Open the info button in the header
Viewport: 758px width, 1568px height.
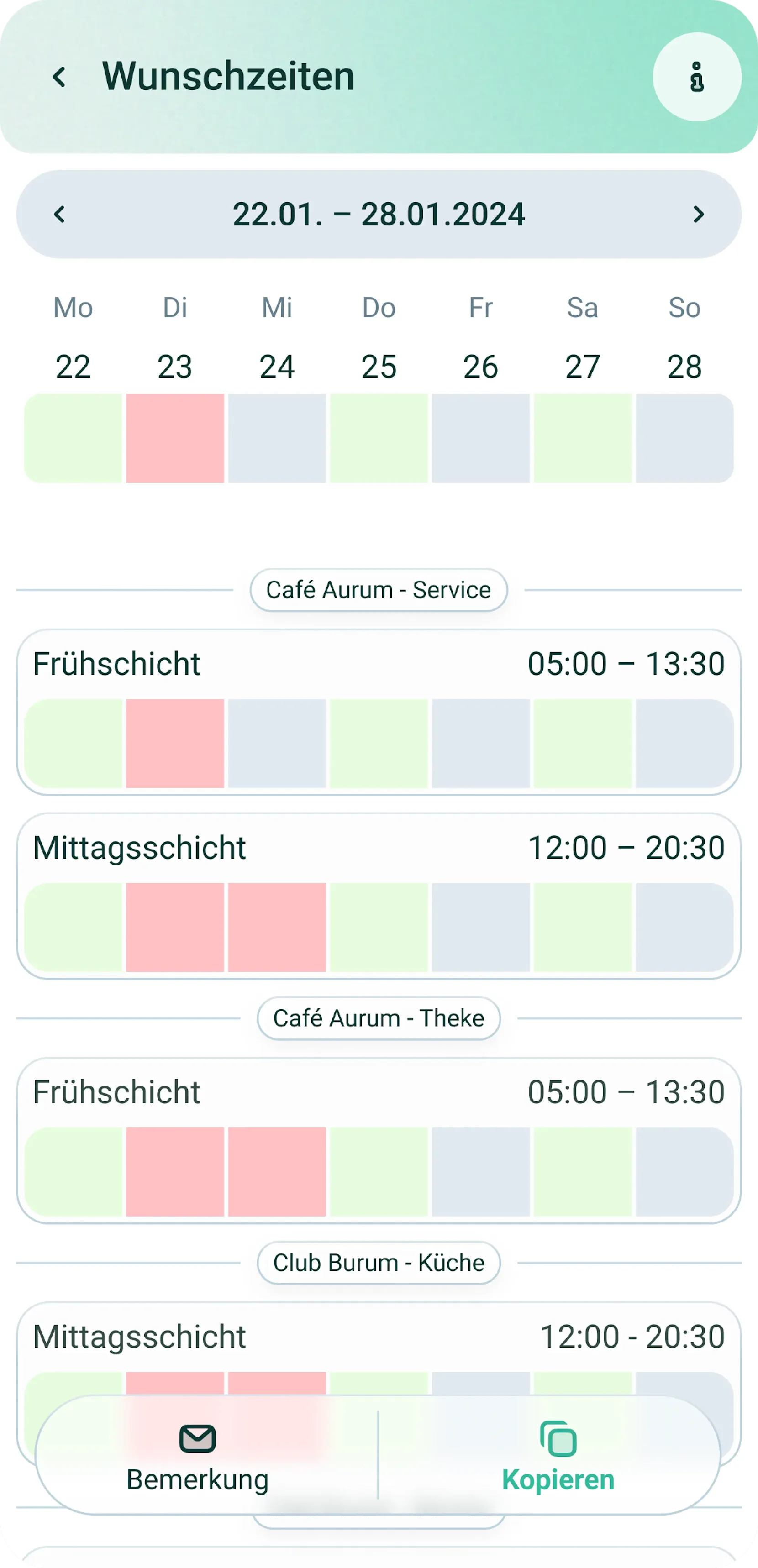click(696, 77)
